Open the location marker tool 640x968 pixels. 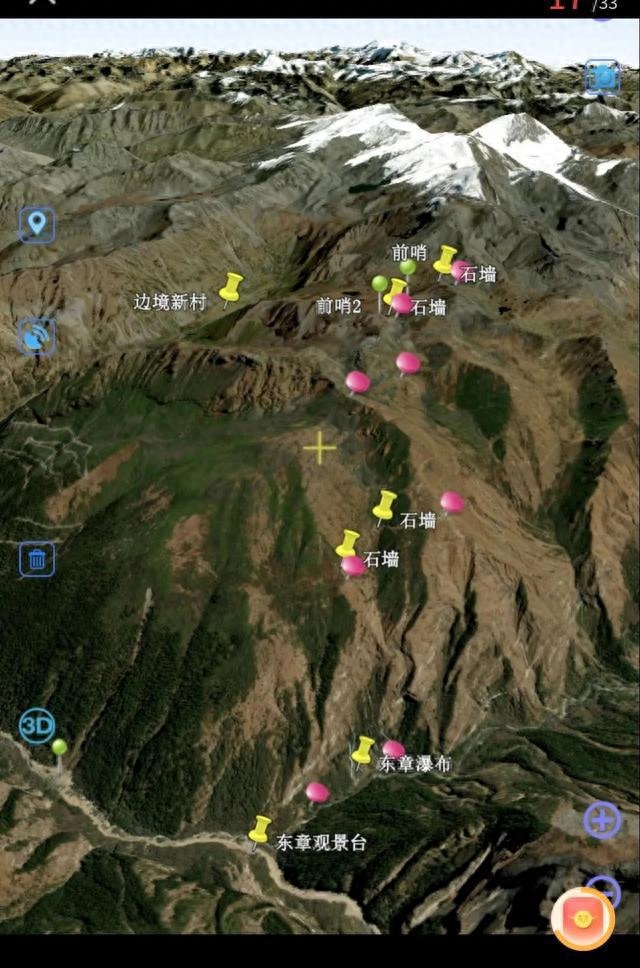pyautogui.click(x=37, y=224)
